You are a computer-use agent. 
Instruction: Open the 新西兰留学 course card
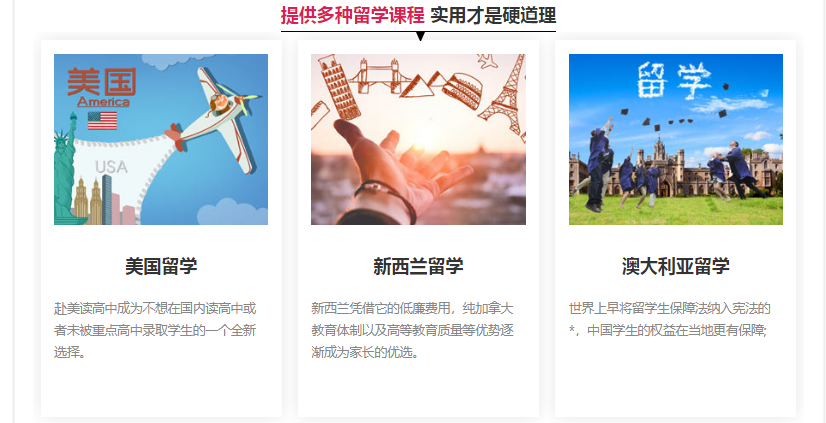click(418, 266)
